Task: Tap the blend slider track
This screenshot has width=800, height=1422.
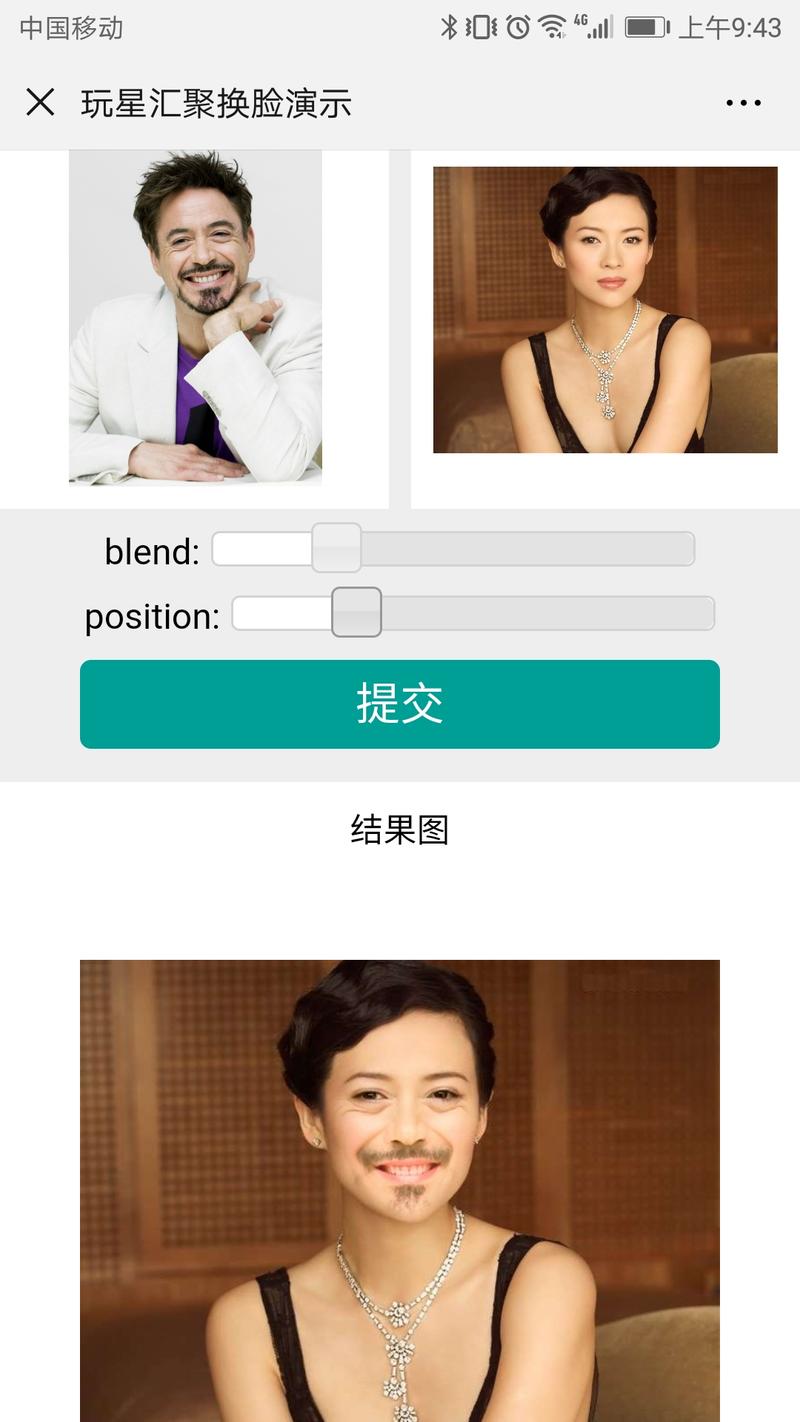Action: (520, 549)
